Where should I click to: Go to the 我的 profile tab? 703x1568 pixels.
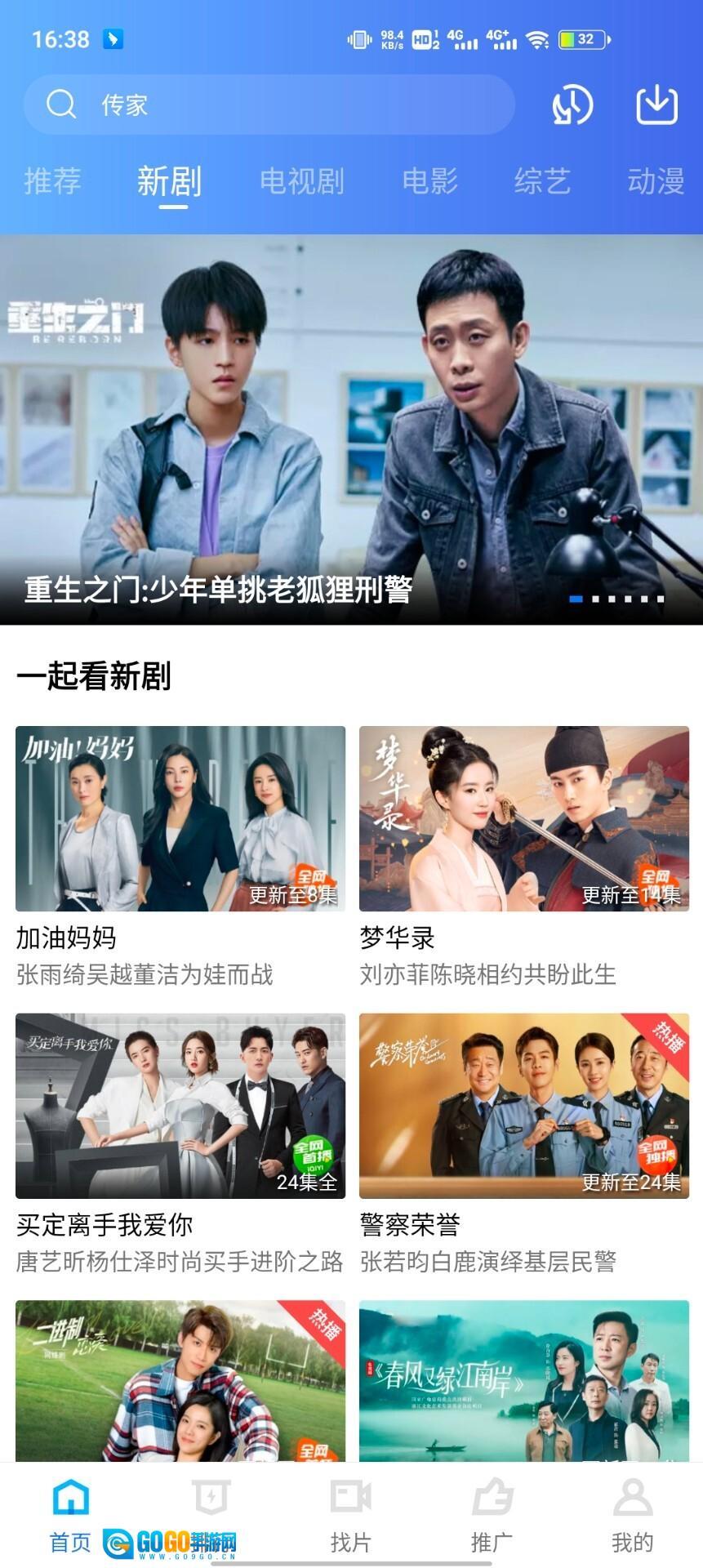pos(632,1516)
